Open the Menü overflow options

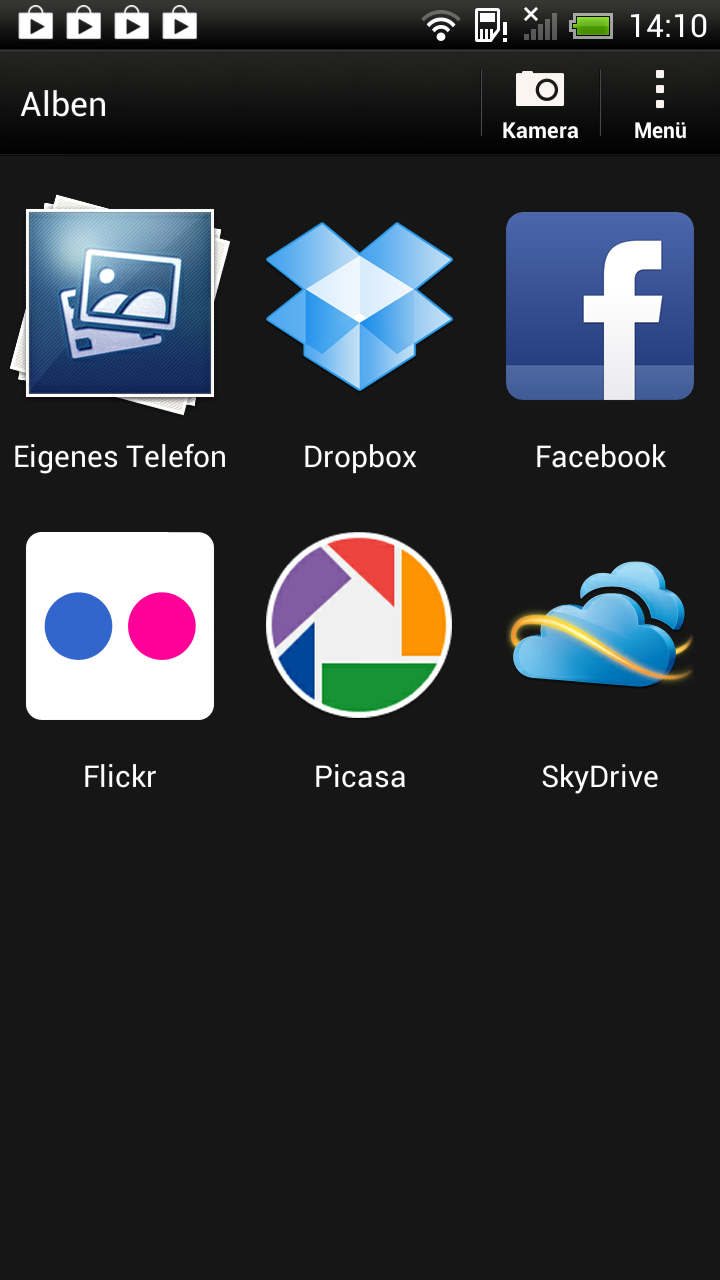660,104
